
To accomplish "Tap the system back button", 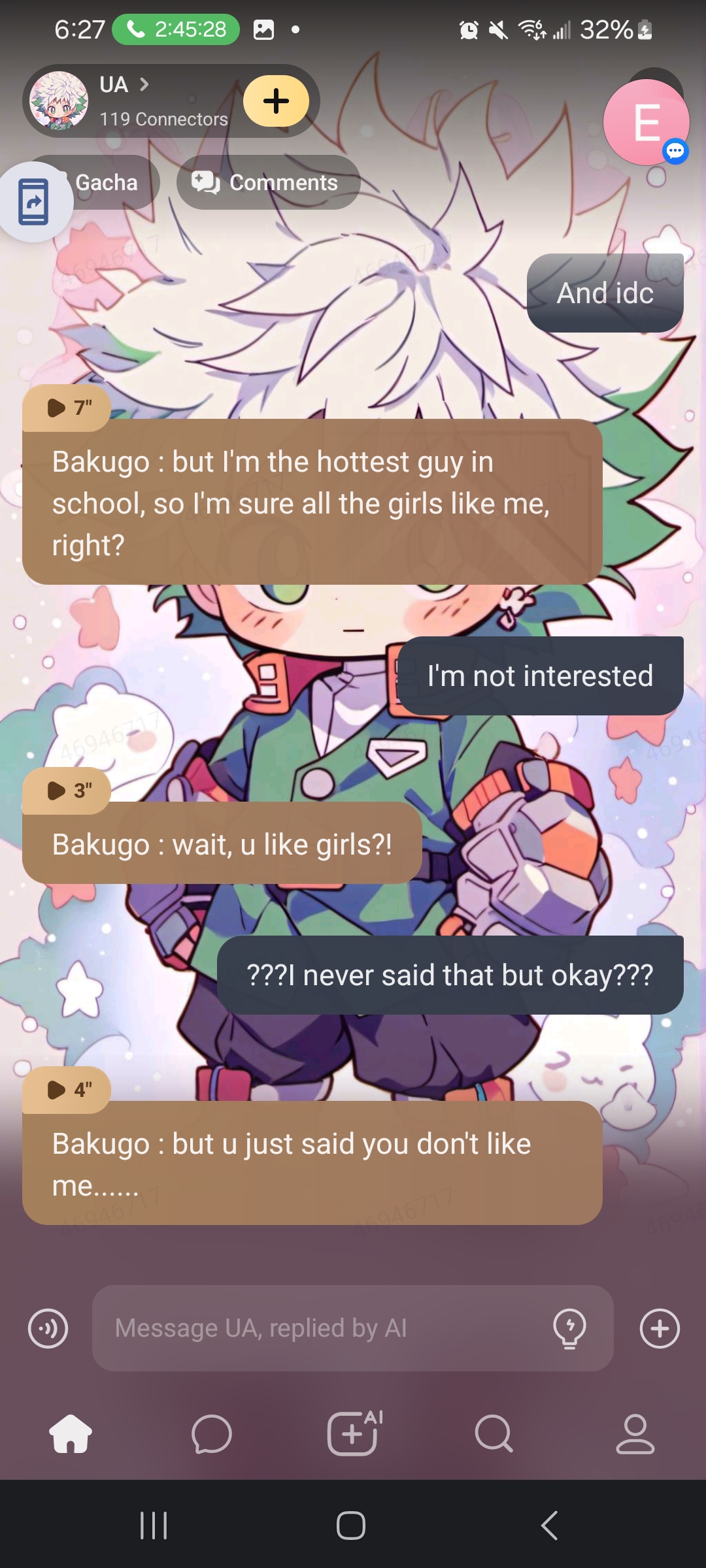I will [550, 1526].
